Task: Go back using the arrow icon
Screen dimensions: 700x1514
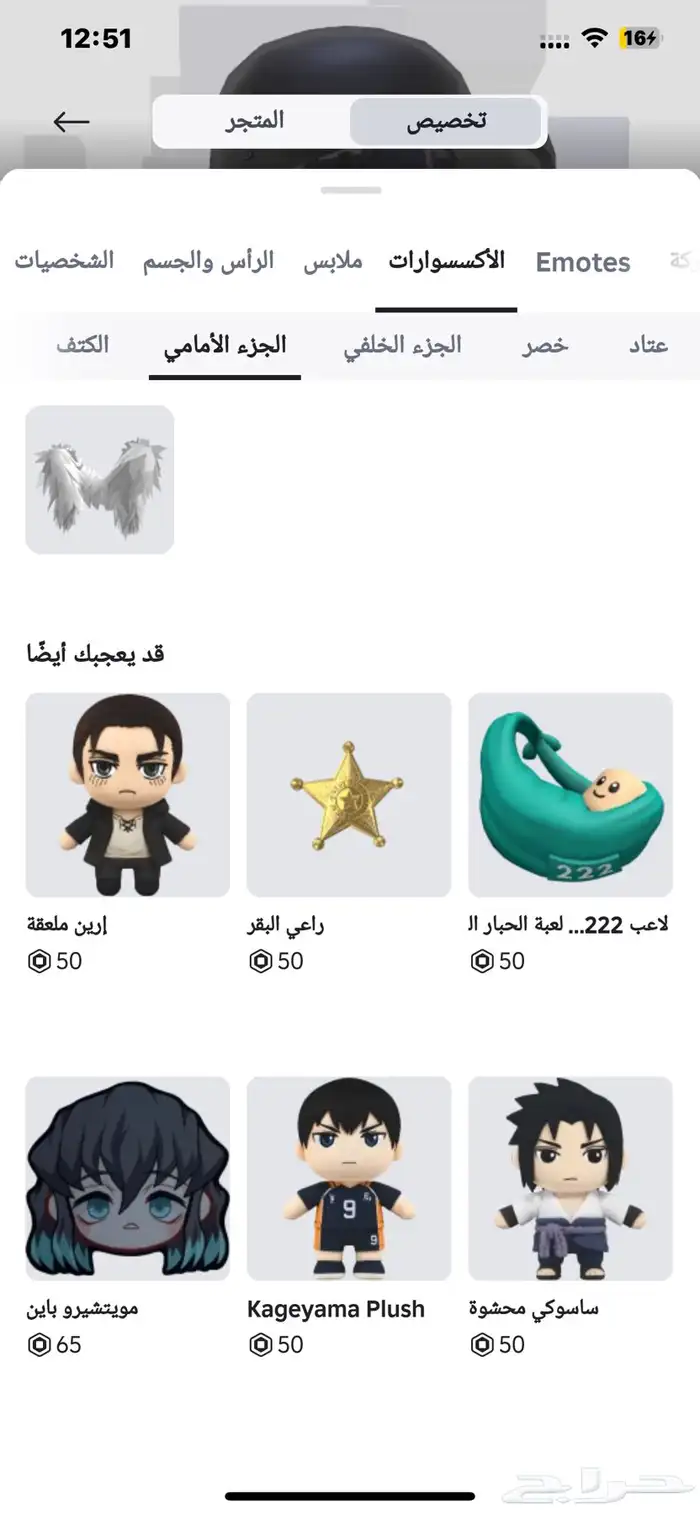Action: (x=71, y=122)
